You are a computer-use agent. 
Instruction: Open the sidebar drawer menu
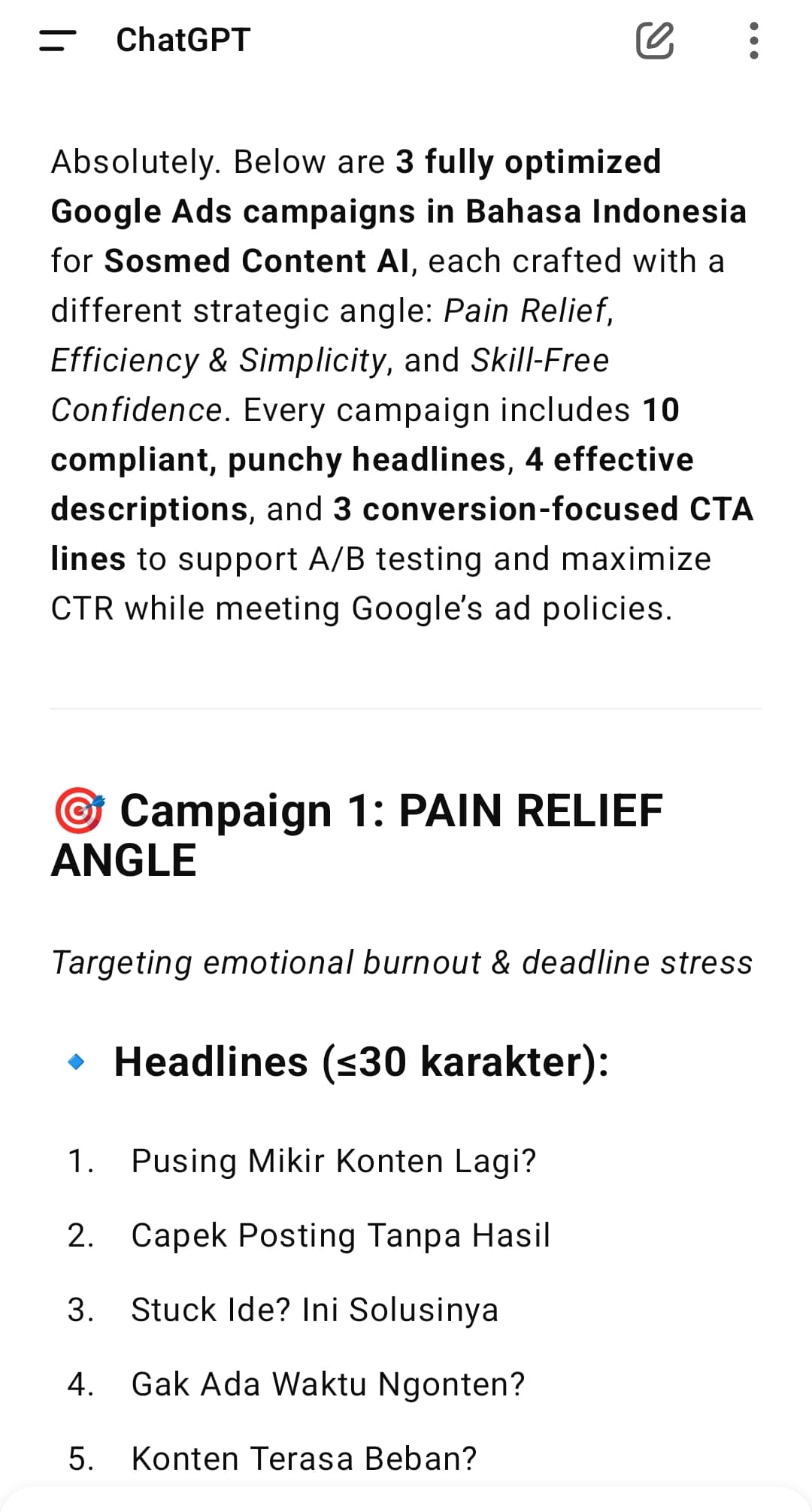[58, 41]
